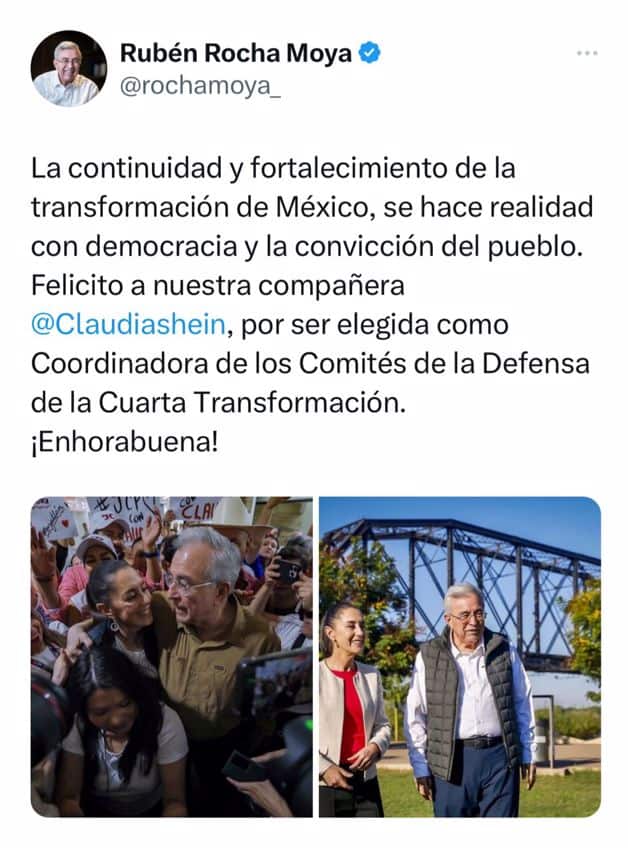View the bridge walking photo
Image resolution: width=628 pixels, height=848 pixels.
point(460,656)
